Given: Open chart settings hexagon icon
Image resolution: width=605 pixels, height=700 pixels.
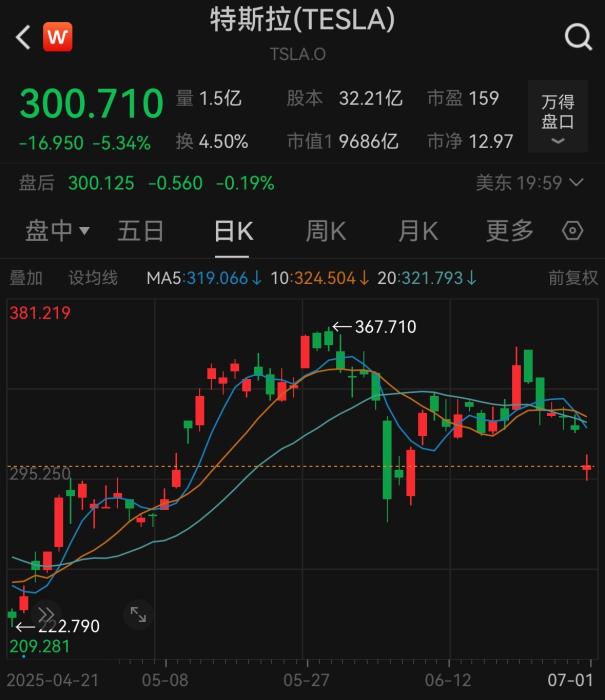Looking at the screenshot, I should (573, 231).
